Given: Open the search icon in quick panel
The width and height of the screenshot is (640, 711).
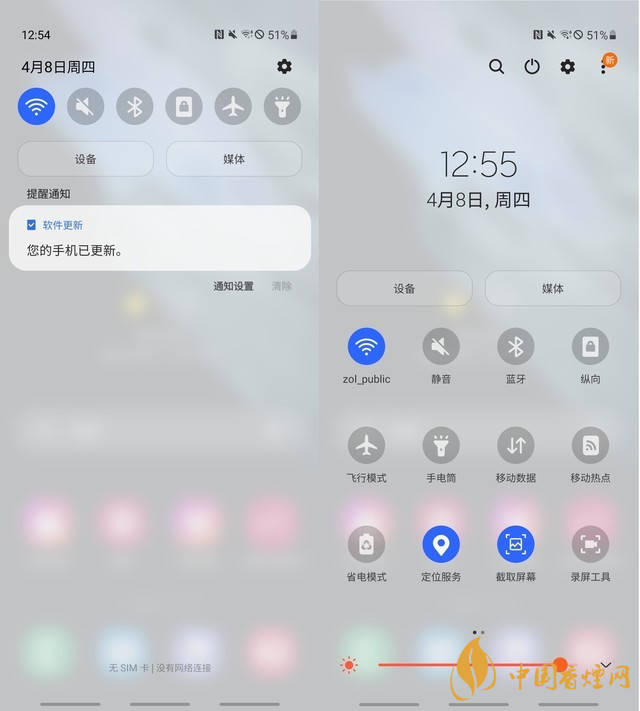Looking at the screenshot, I should pos(496,67).
